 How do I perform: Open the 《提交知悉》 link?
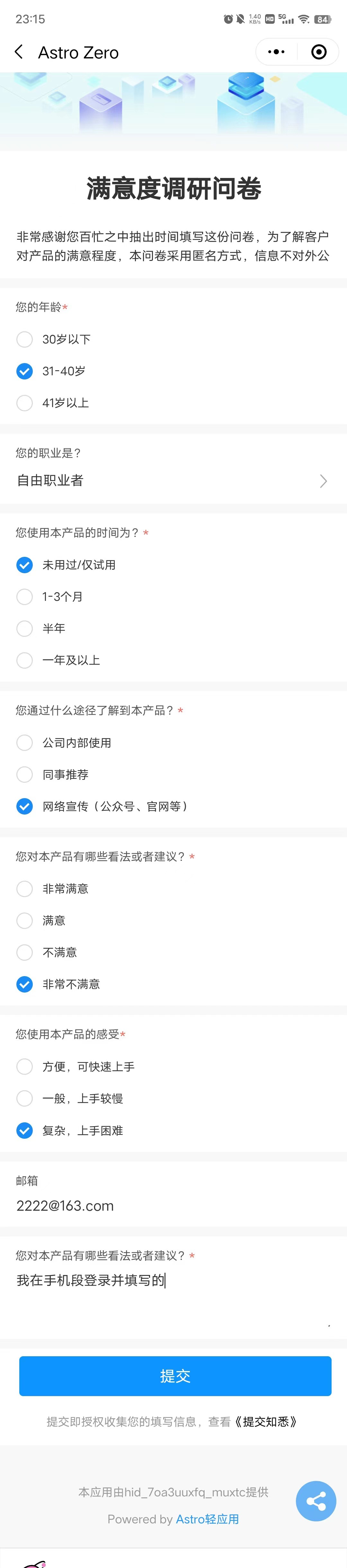267,1422
